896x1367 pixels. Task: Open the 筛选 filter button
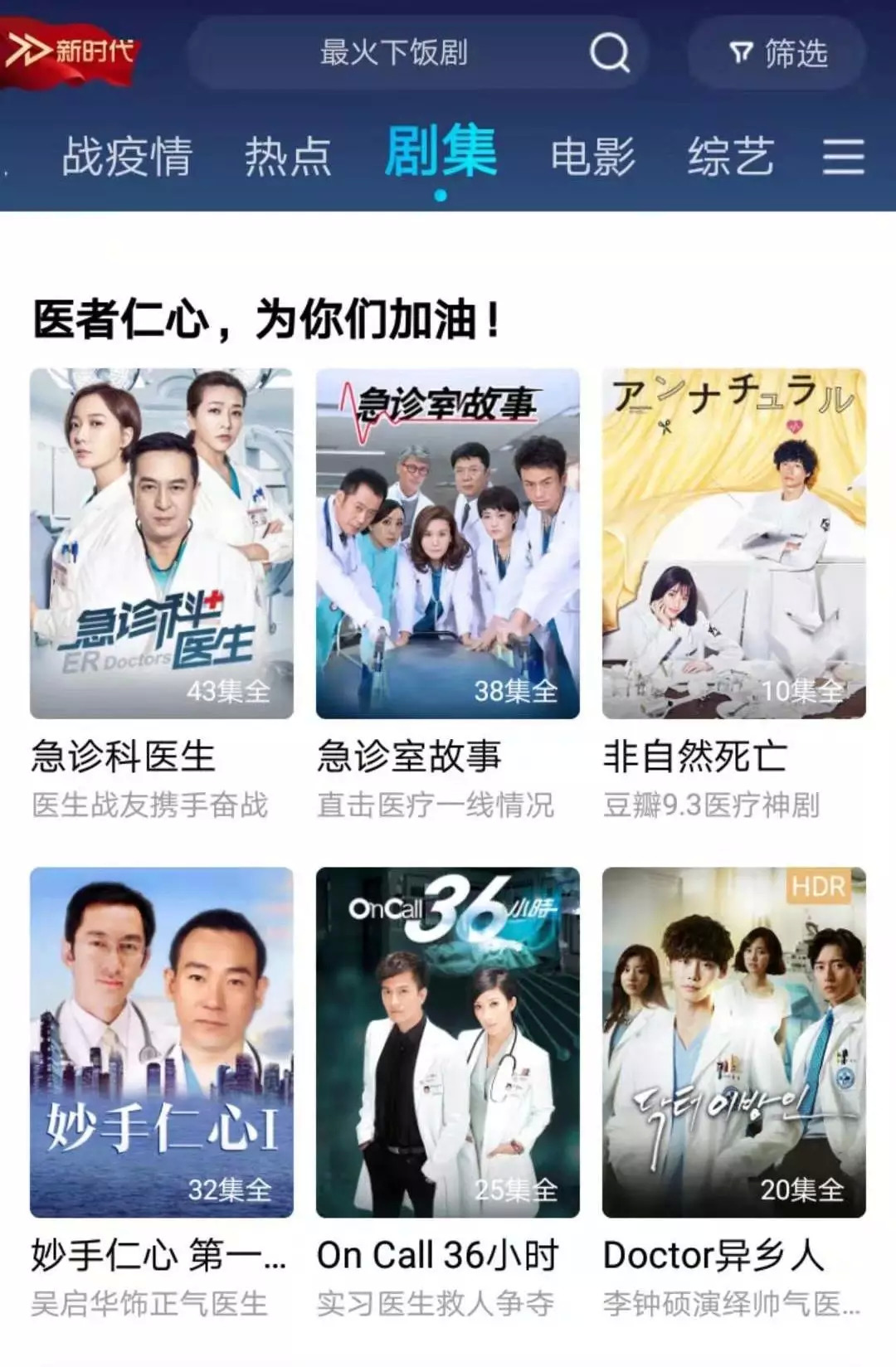[x=777, y=53]
